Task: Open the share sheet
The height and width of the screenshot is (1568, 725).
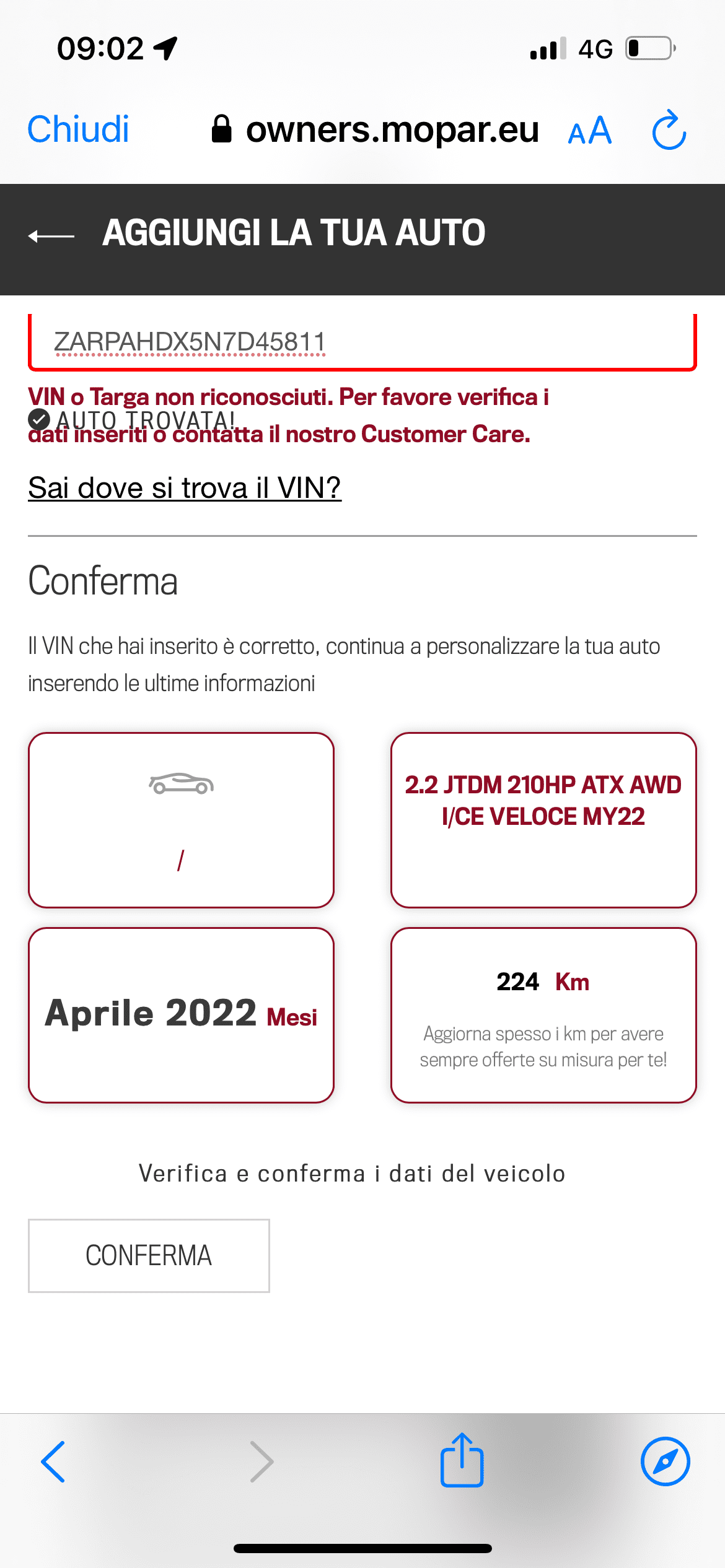Action: (462, 1460)
